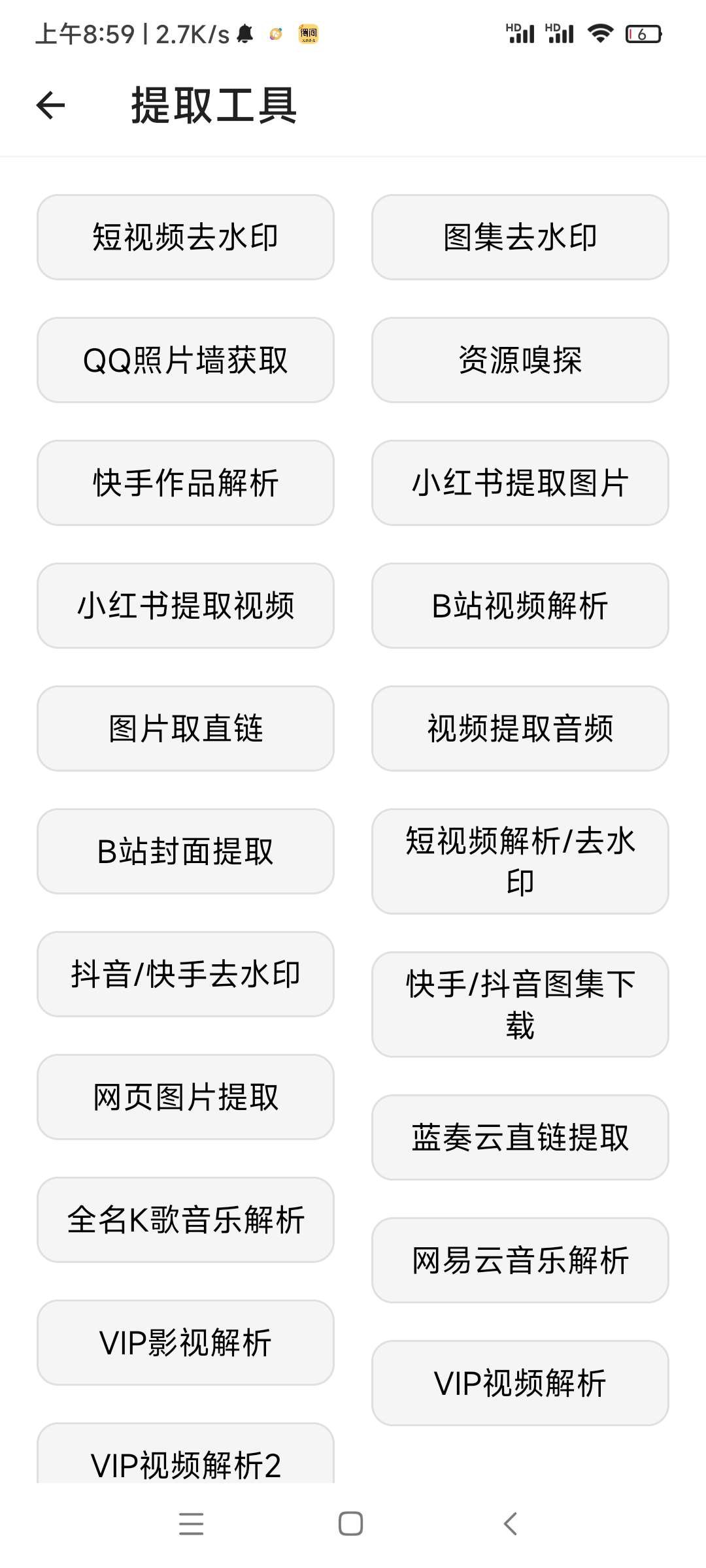706x1568 pixels.
Task: Tap the system home button
Action: coord(351,1524)
